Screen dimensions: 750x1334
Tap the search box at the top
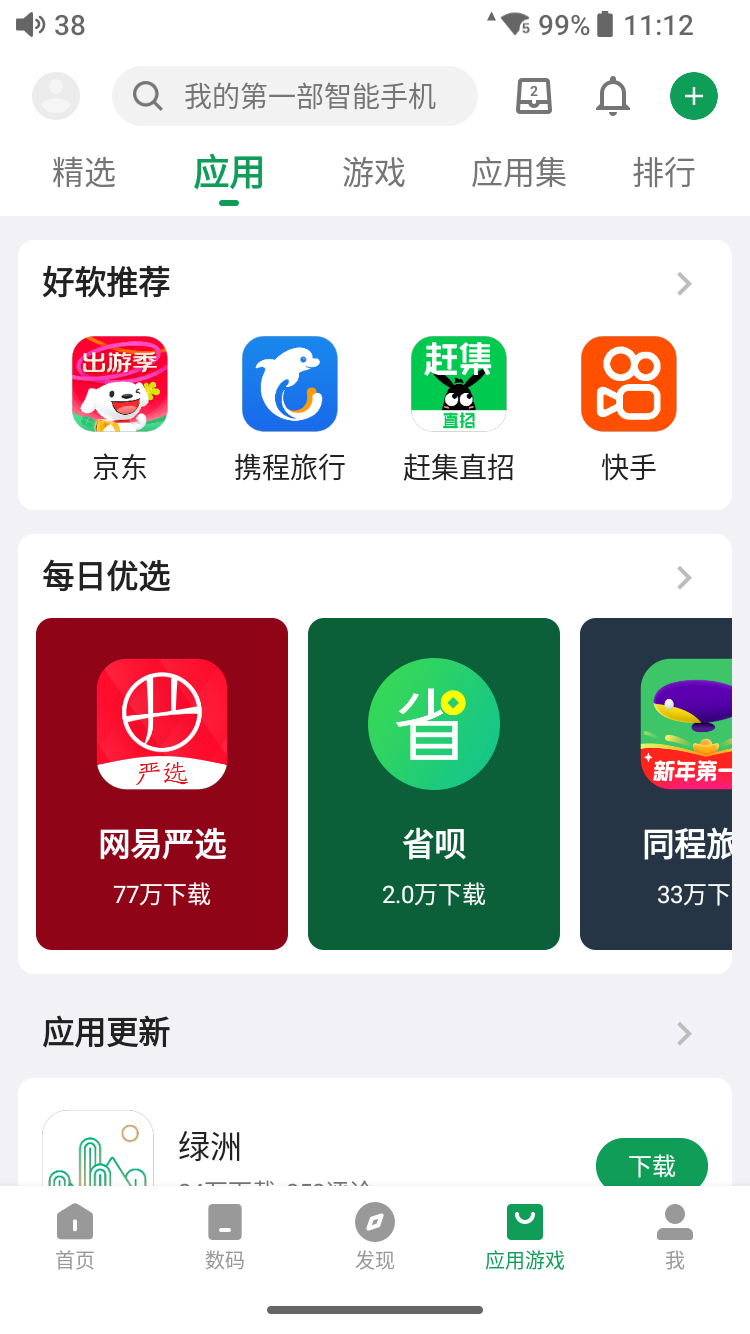point(294,96)
